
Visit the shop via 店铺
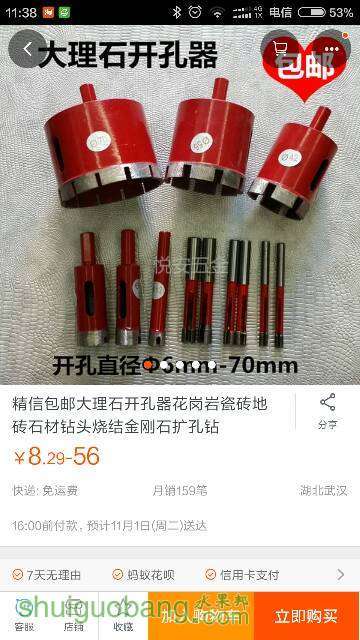tap(74, 616)
